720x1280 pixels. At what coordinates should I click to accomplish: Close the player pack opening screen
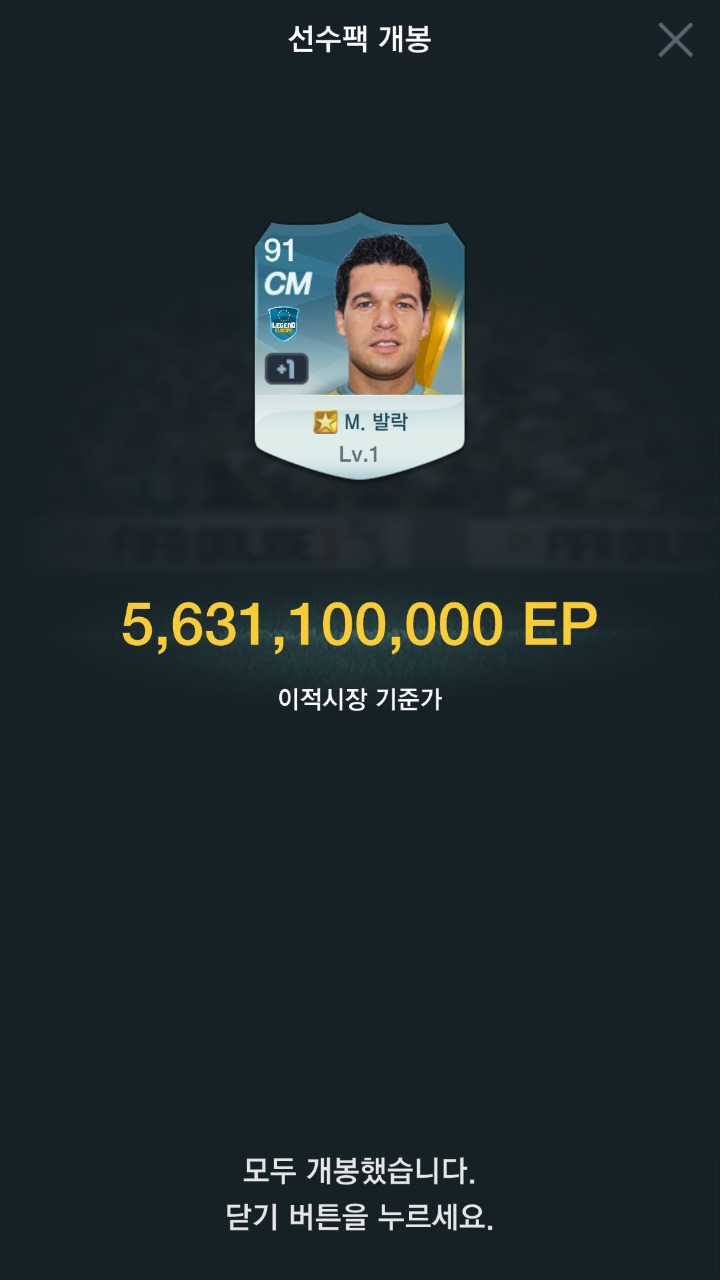(x=675, y=40)
